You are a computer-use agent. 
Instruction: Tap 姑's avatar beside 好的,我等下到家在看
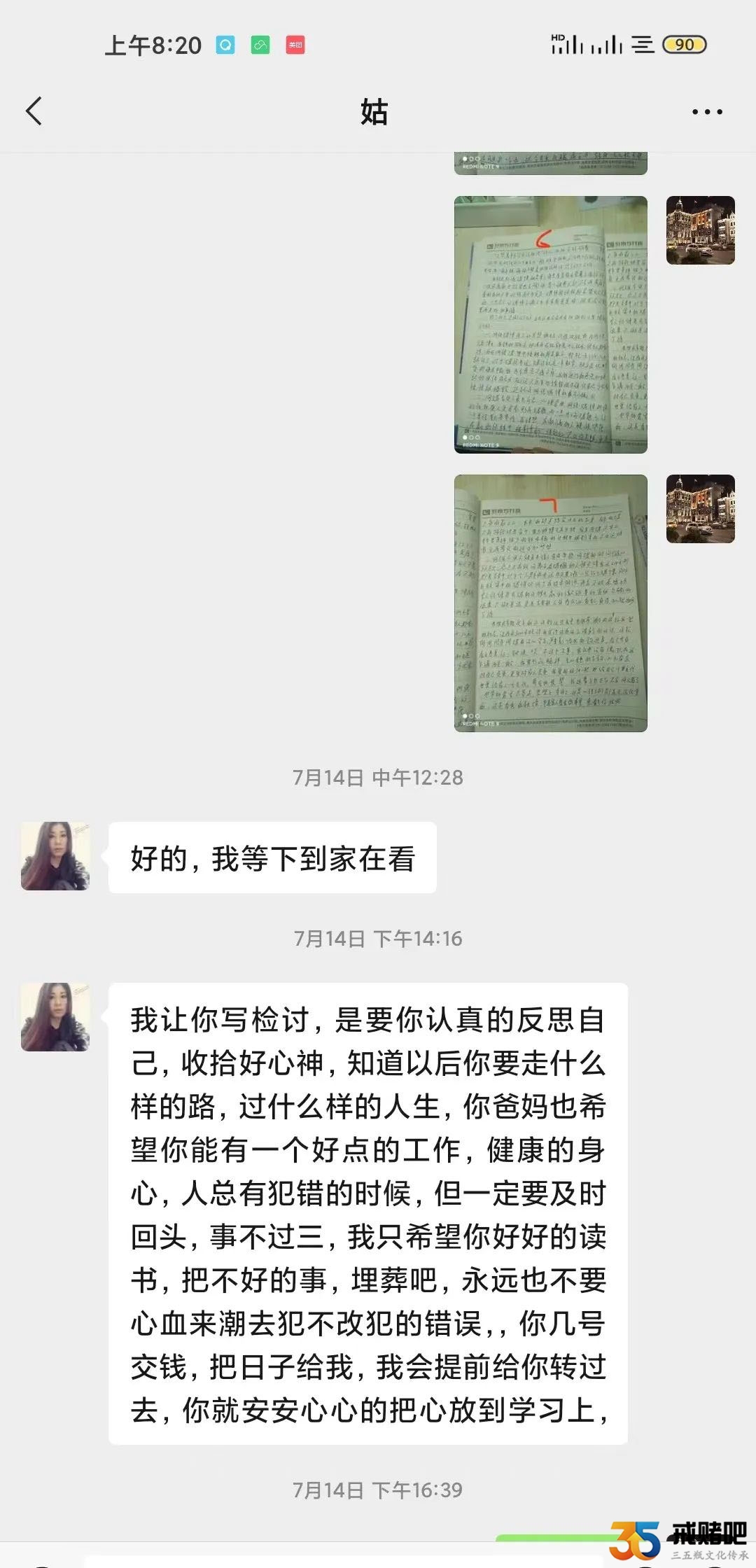point(55,856)
